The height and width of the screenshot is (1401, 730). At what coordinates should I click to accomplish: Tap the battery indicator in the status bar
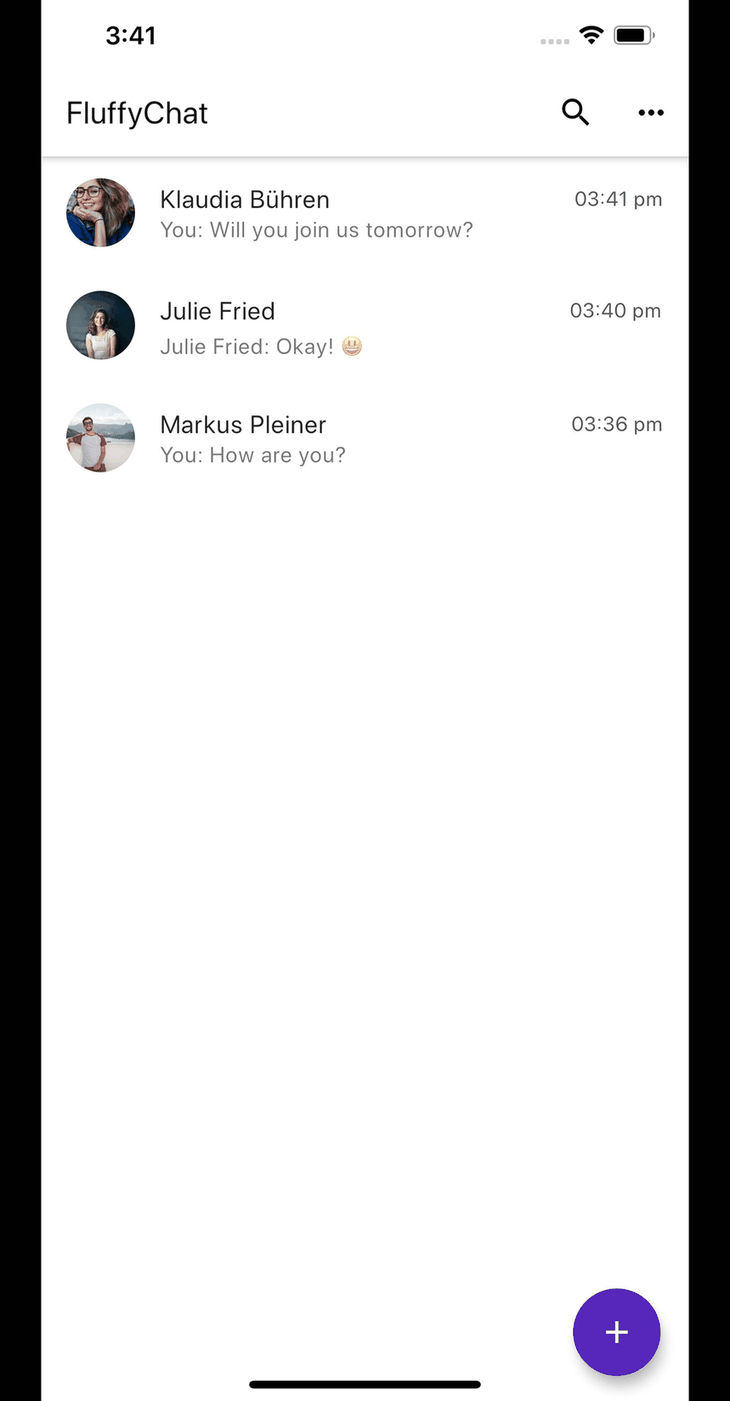click(x=634, y=35)
